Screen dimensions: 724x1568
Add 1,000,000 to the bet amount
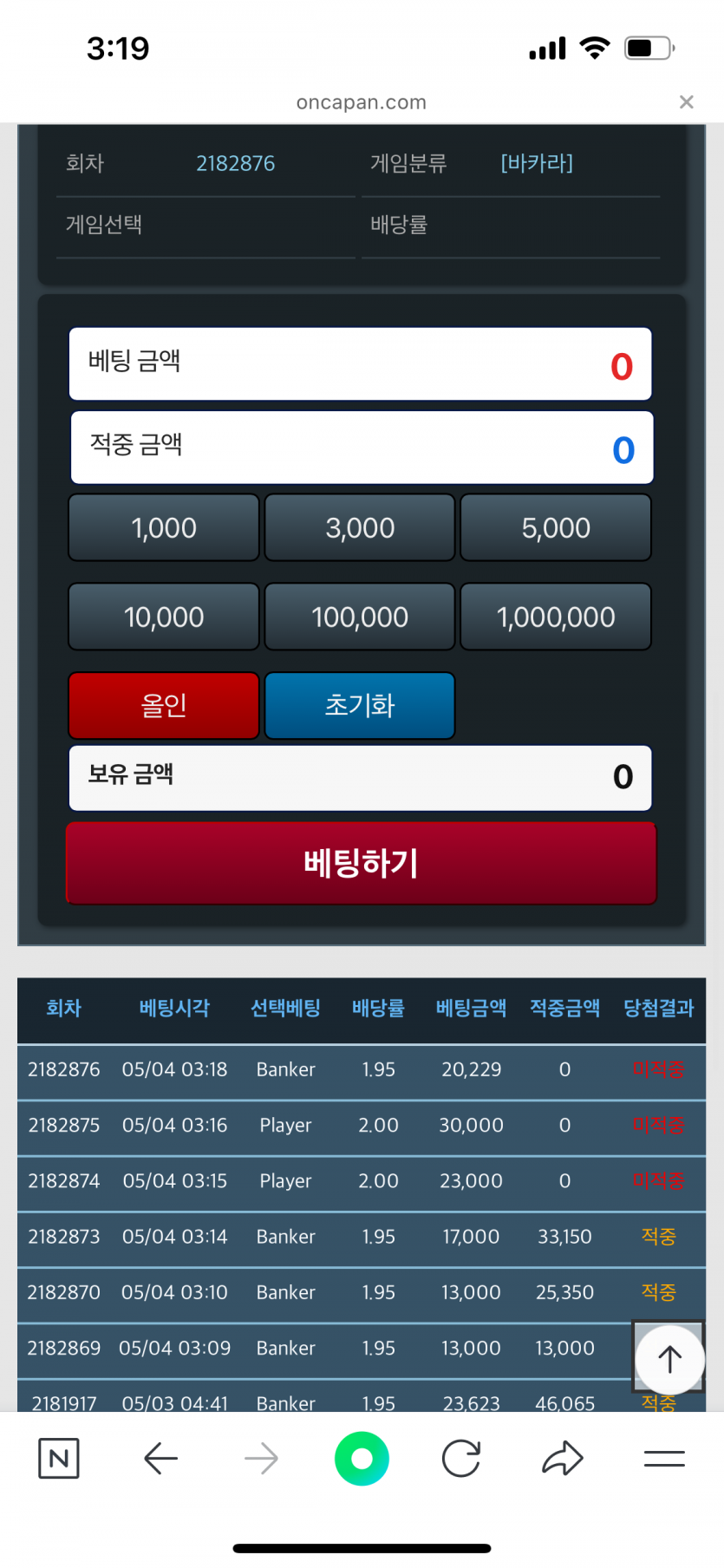click(x=556, y=617)
